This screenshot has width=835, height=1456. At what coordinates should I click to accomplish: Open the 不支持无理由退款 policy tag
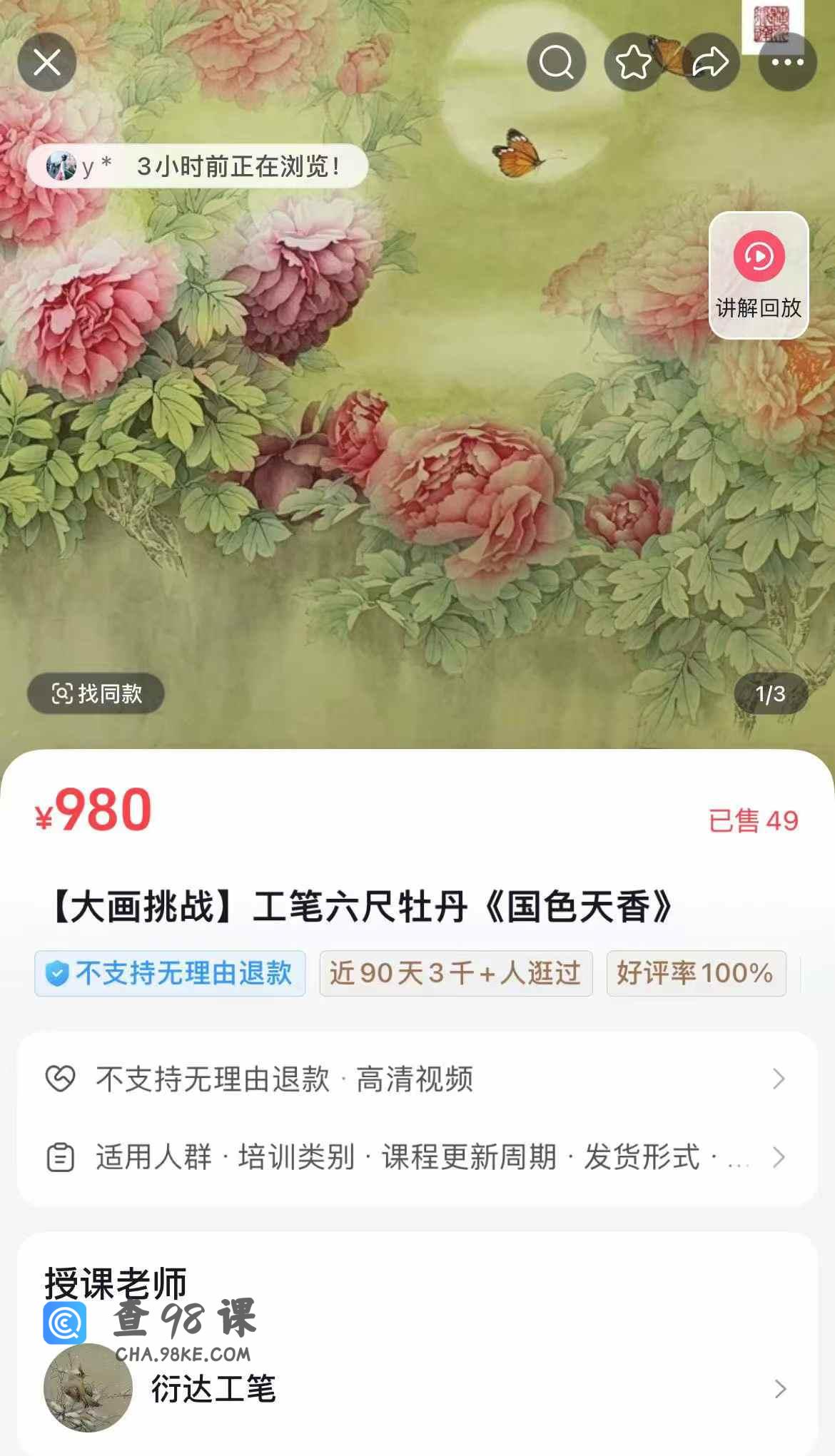coord(170,973)
